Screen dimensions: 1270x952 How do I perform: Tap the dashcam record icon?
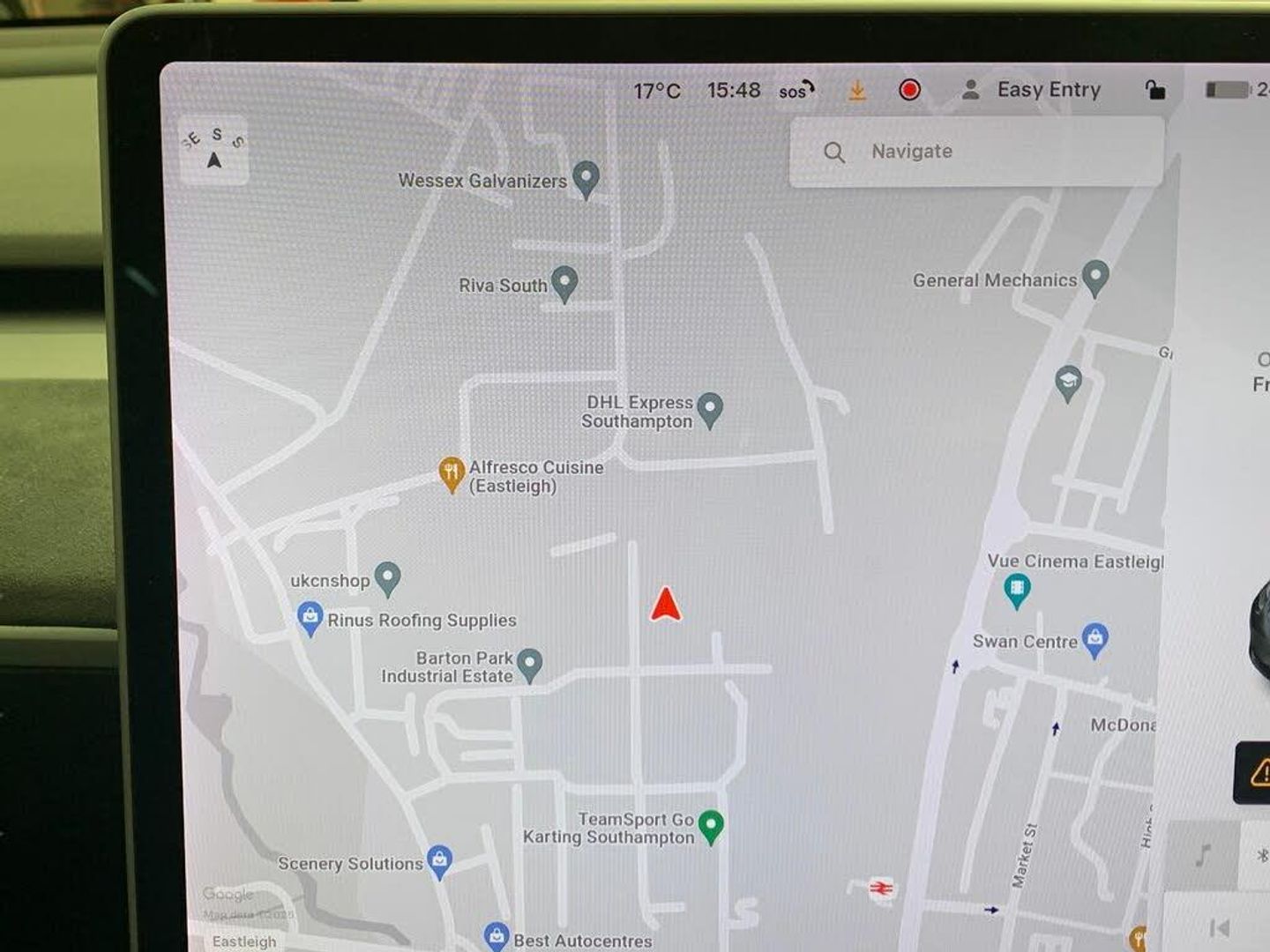[909, 90]
